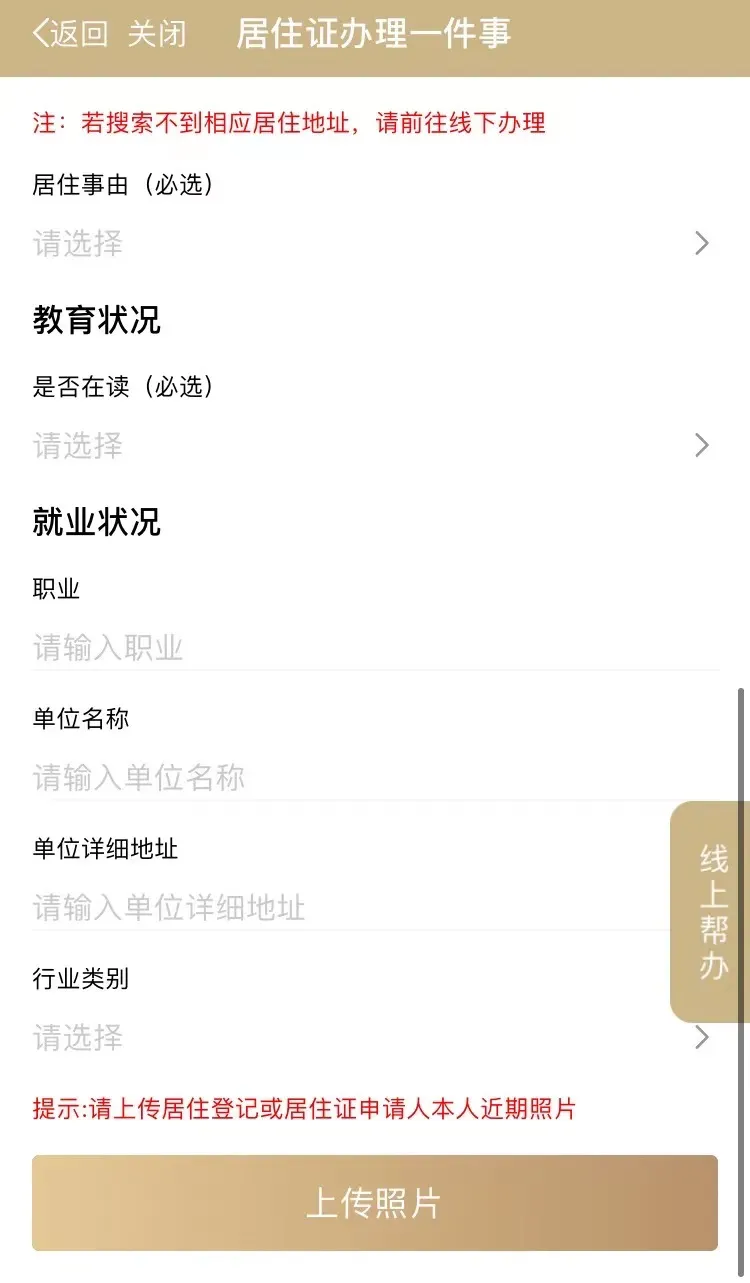Screen dimensions: 750x1283
Task: Close the page with 关闭
Action: coord(157,35)
